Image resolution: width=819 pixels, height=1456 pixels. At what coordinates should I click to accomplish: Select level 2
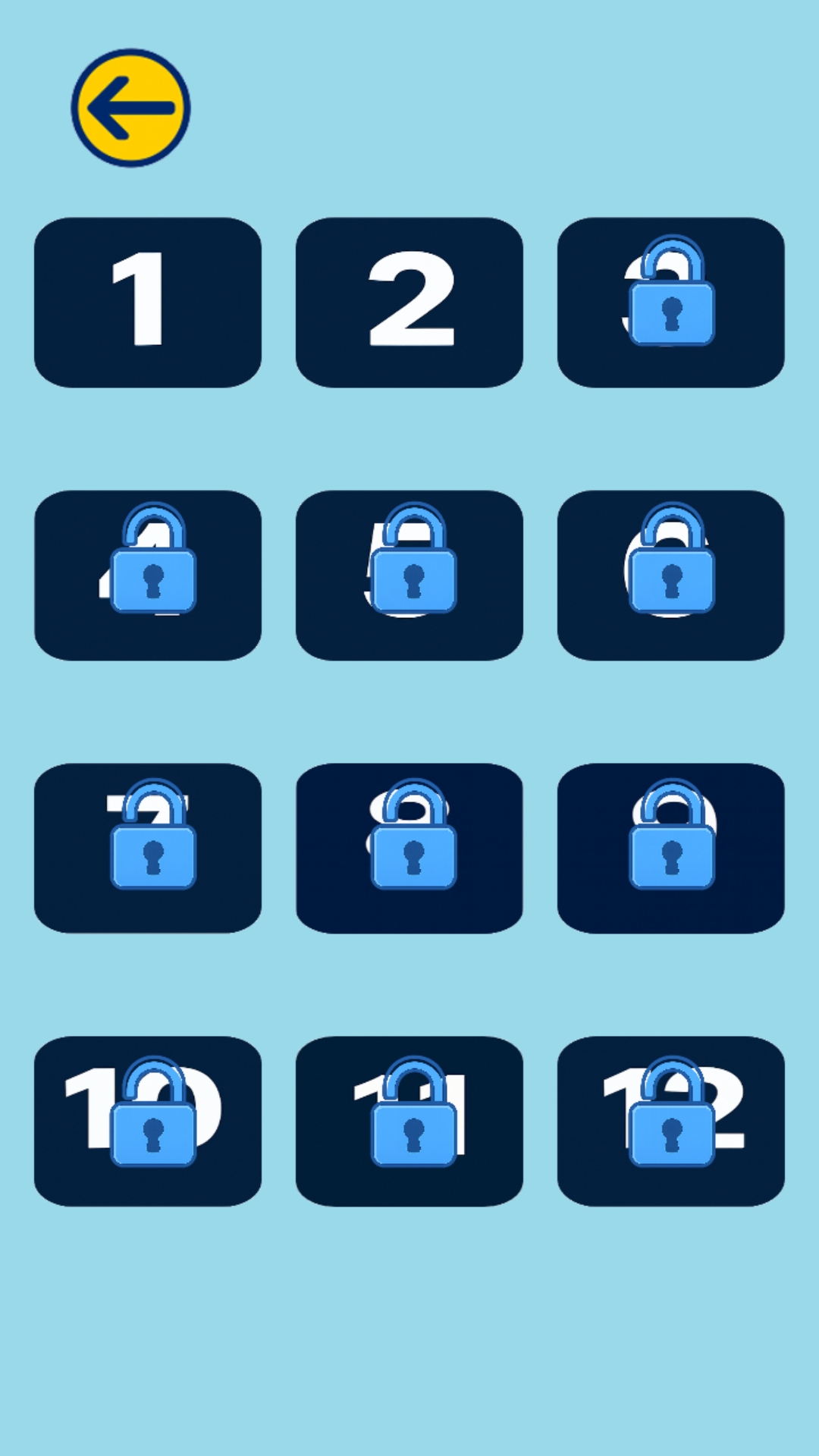[409, 302]
